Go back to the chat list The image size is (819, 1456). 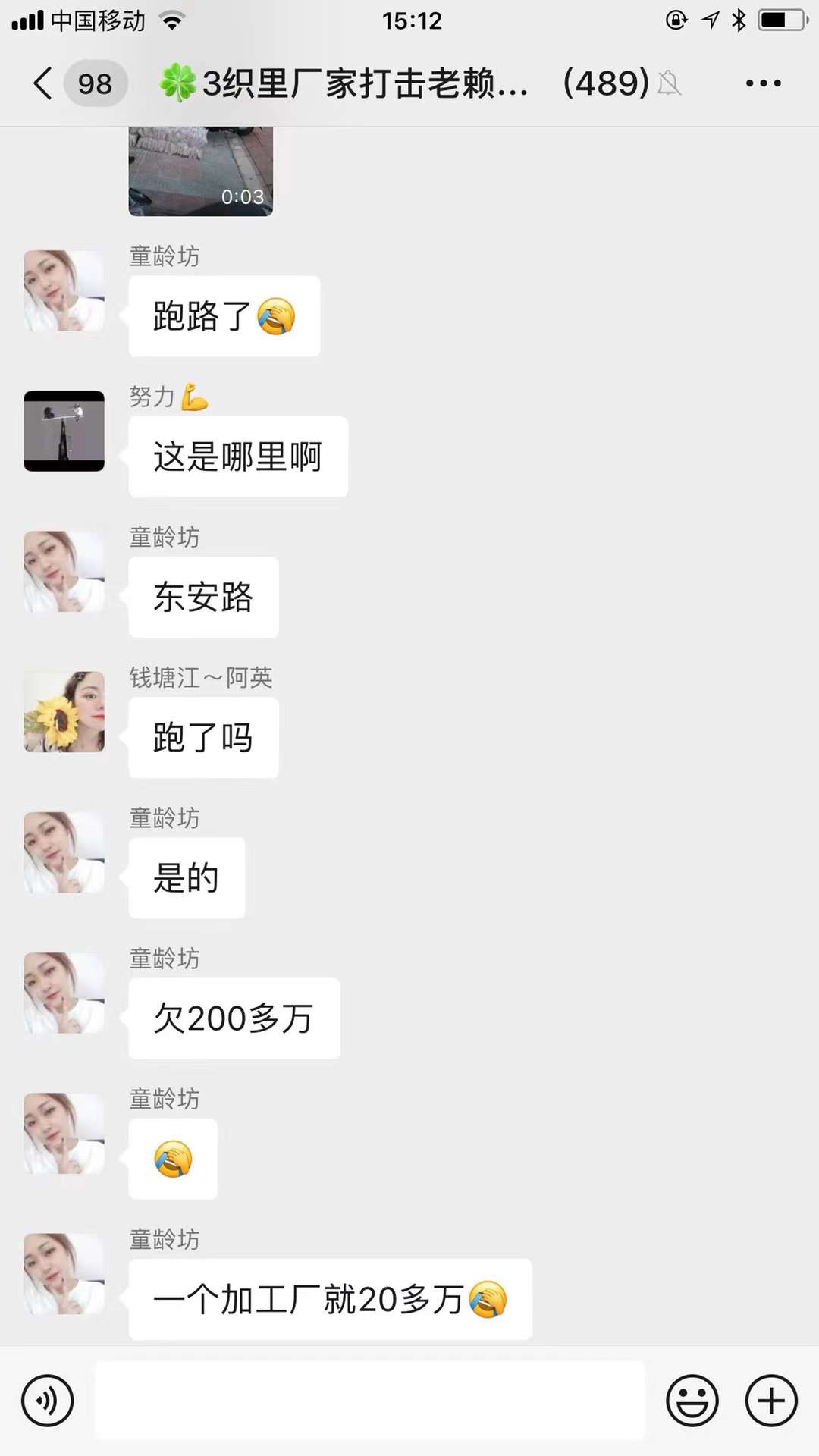pos(44,83)
